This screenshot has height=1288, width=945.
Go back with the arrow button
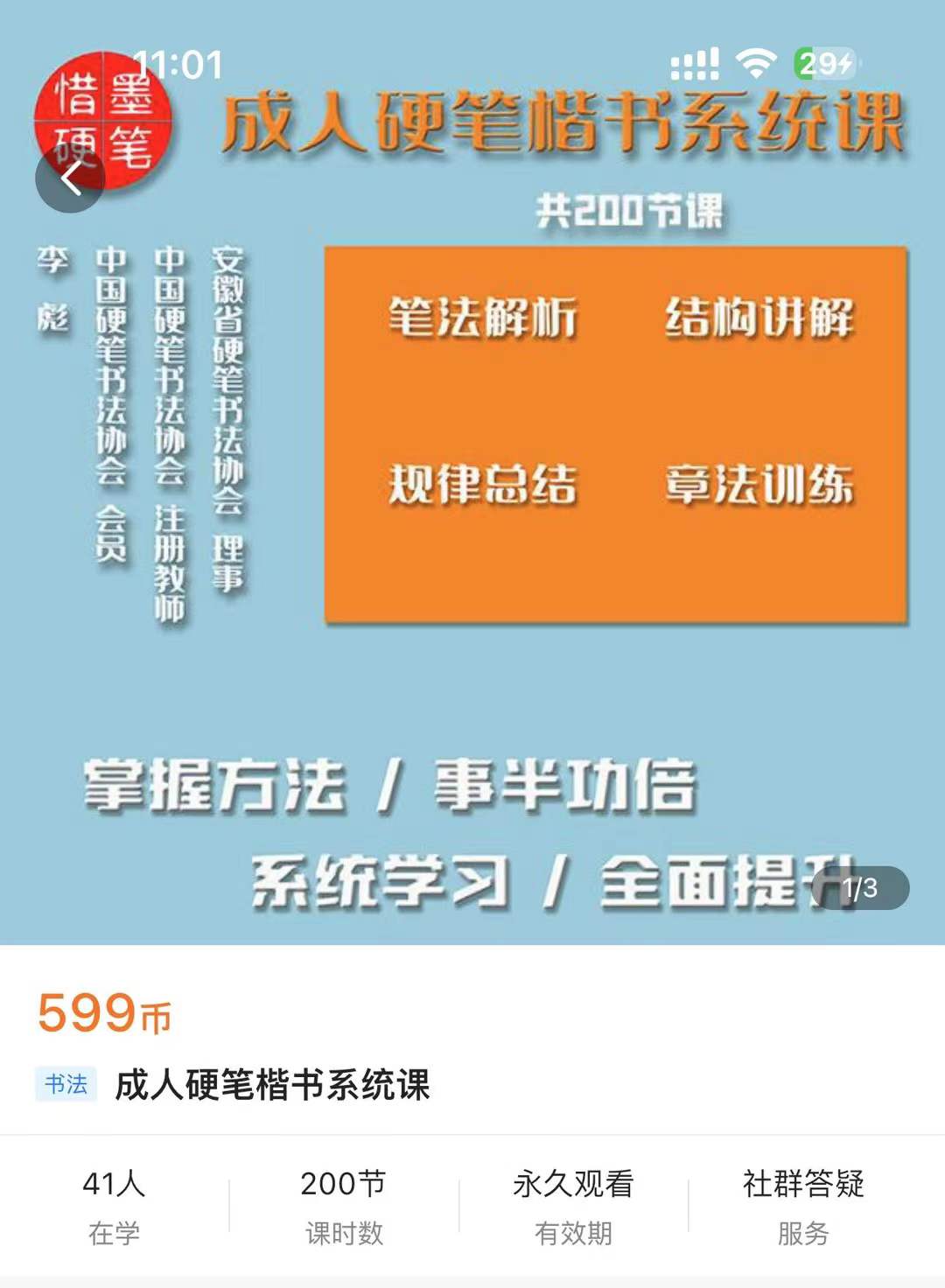pos(70,178)
